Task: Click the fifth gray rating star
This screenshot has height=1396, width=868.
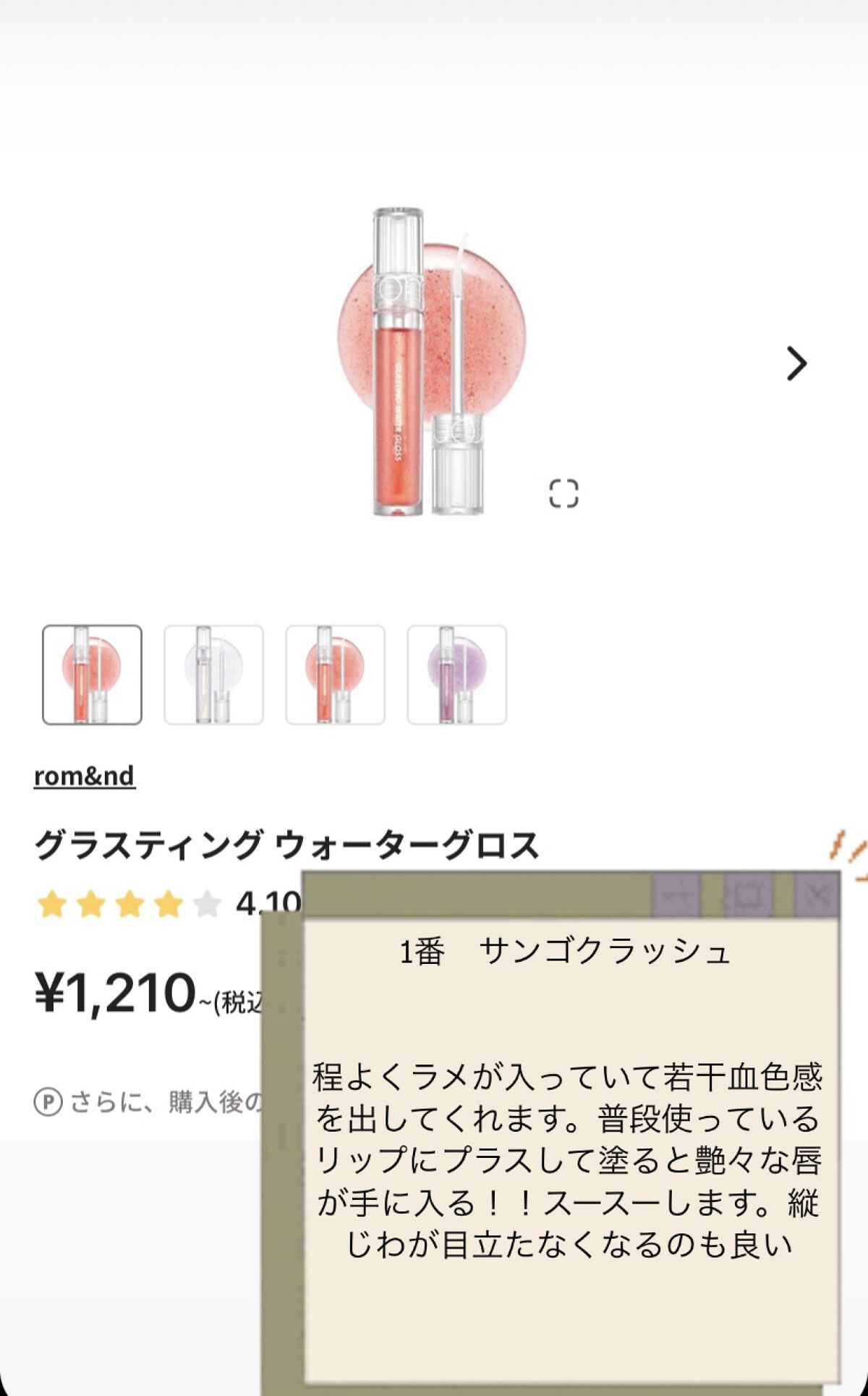Action: [206, 903]
